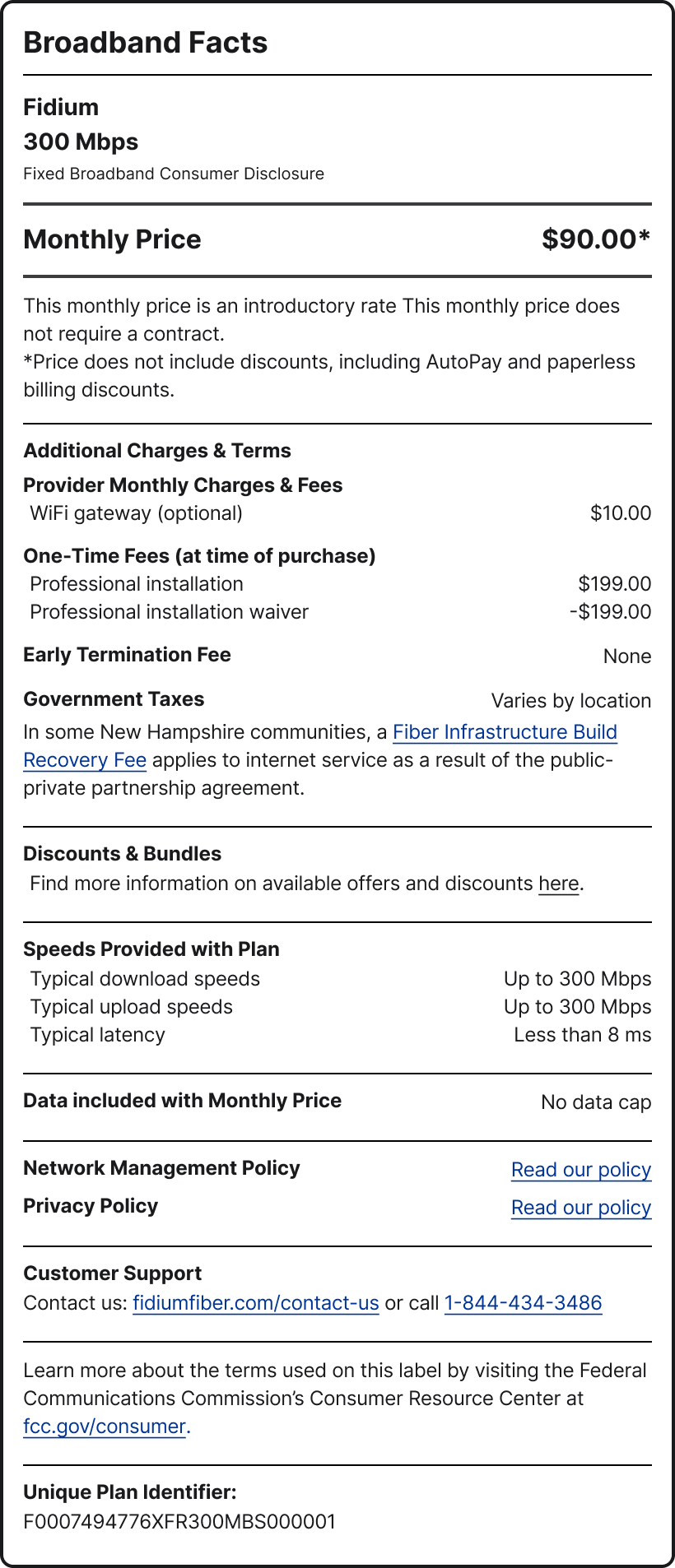Call support at 1-844-434-3486
The height and width of the screenshot is (1568, 675).
(524, 1303)
